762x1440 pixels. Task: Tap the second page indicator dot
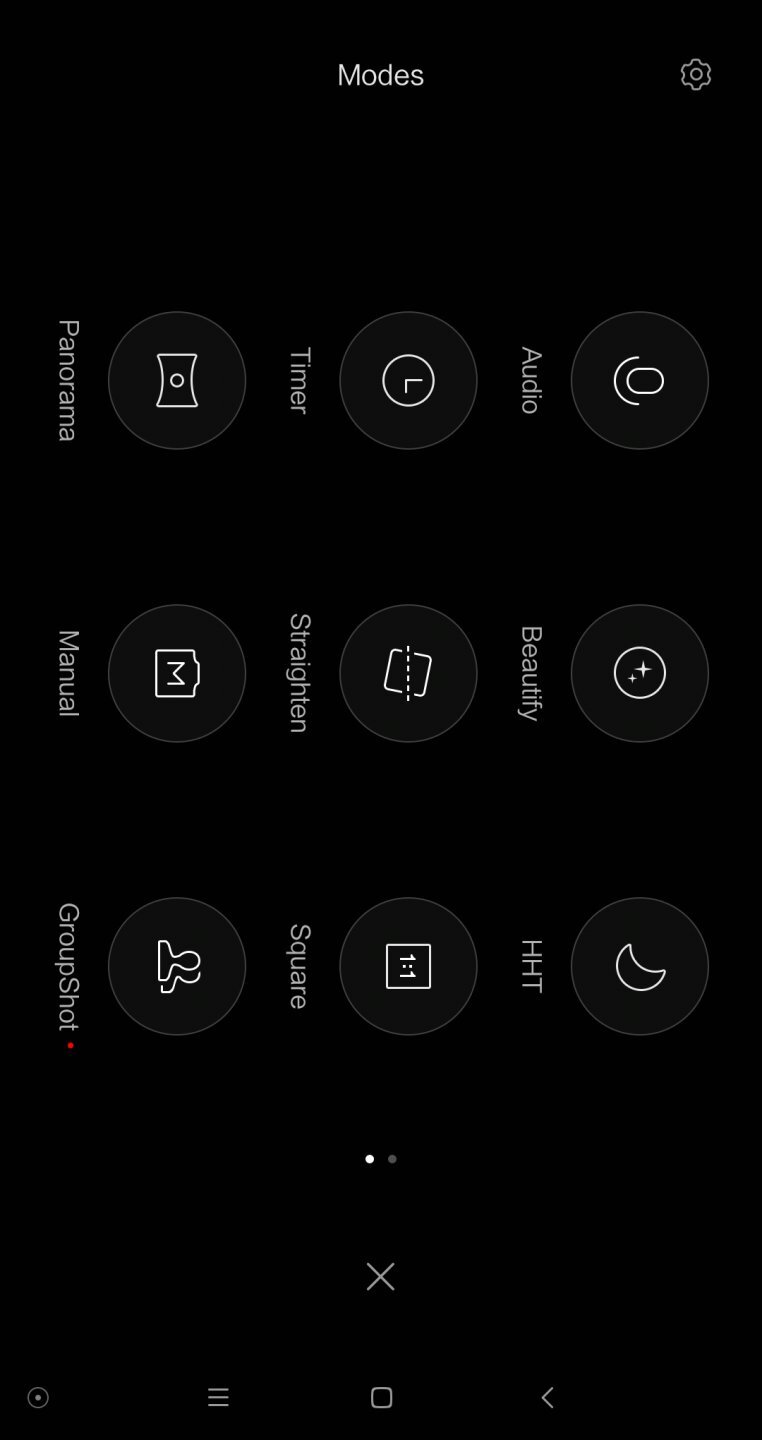(392, 1159)
